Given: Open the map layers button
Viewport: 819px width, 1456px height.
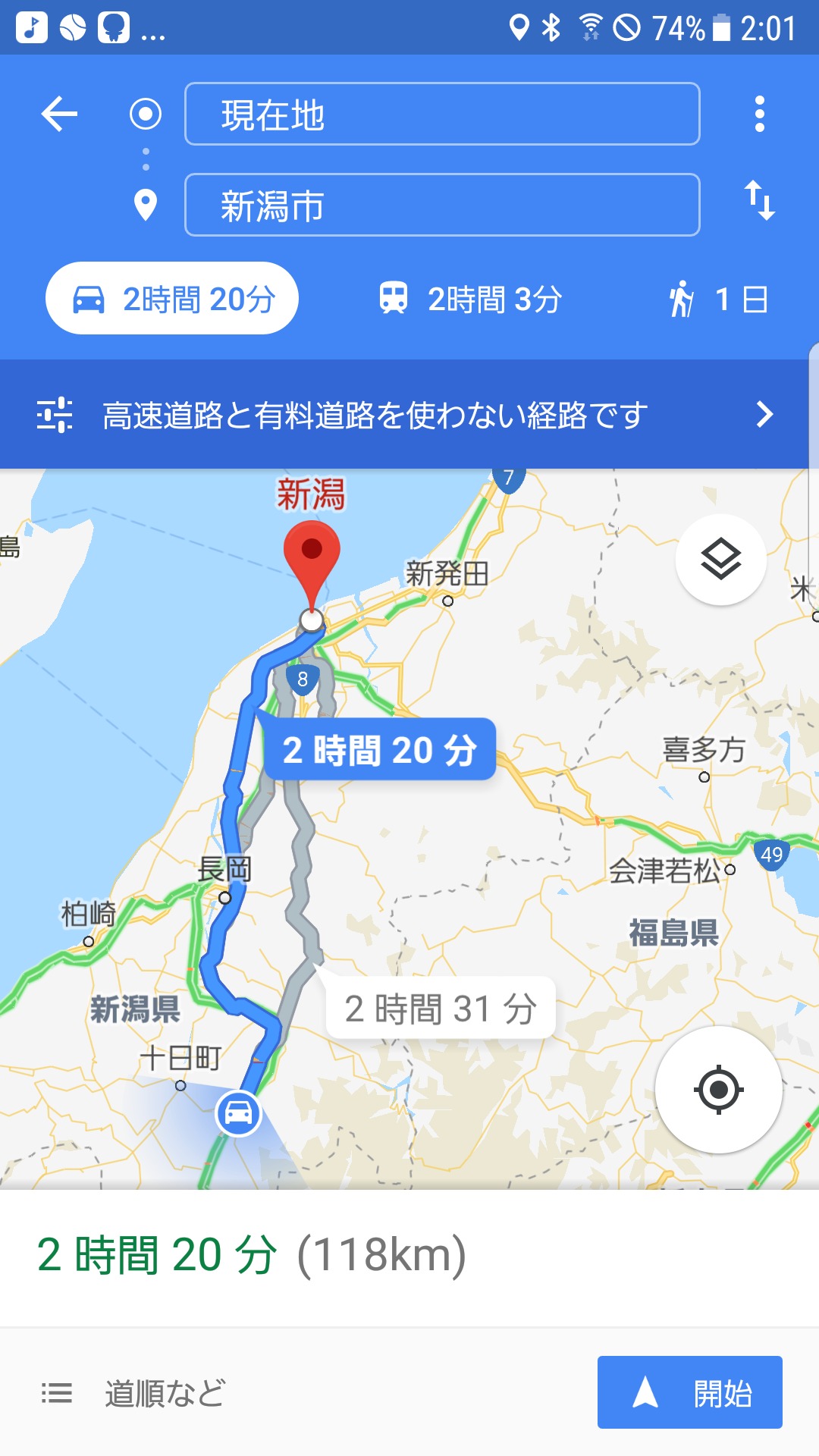Looking at the screenshot, I should 720,560.
